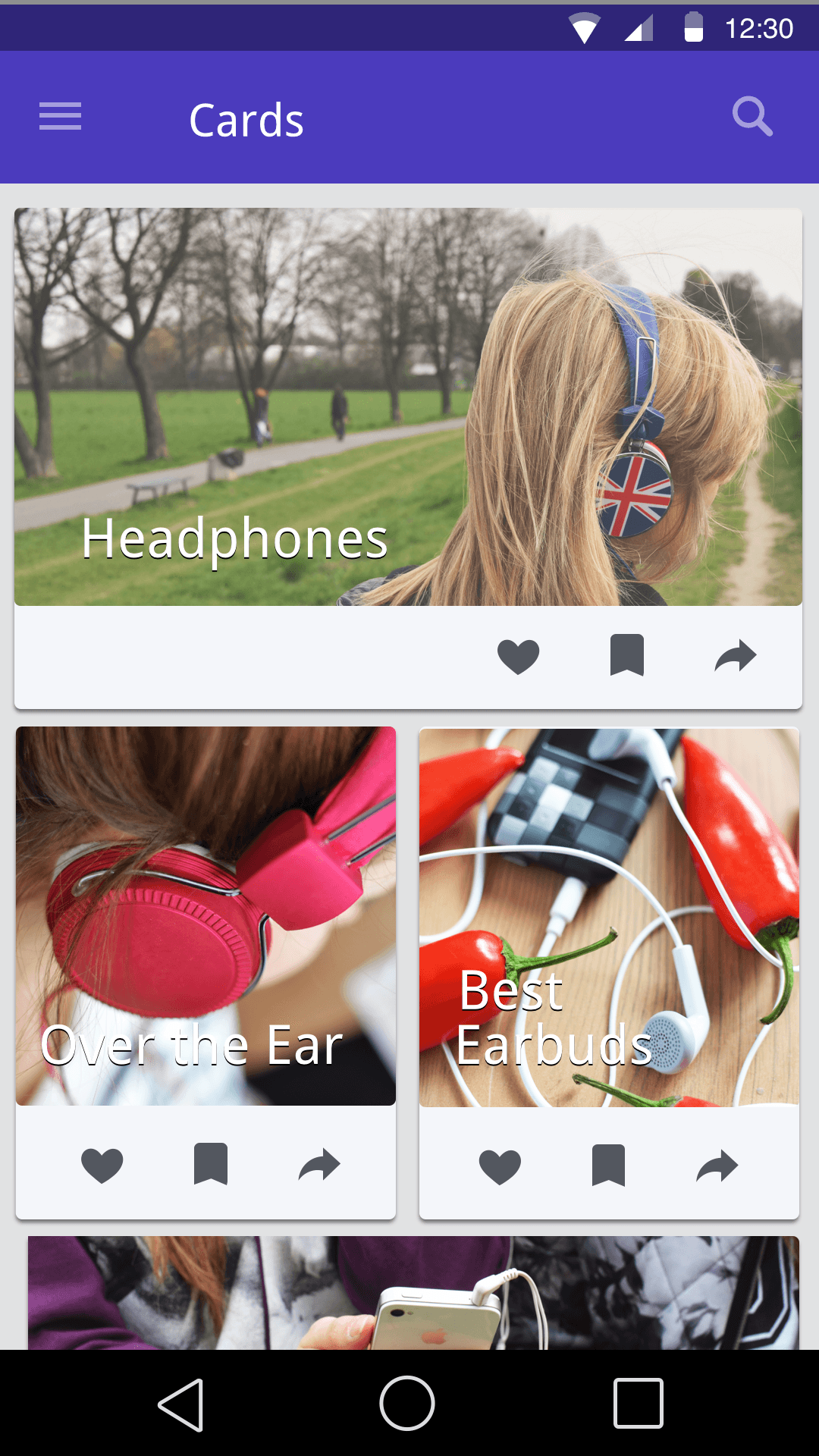Open the Over the Ear card
Screen dimensions: 819x1456
206,916
